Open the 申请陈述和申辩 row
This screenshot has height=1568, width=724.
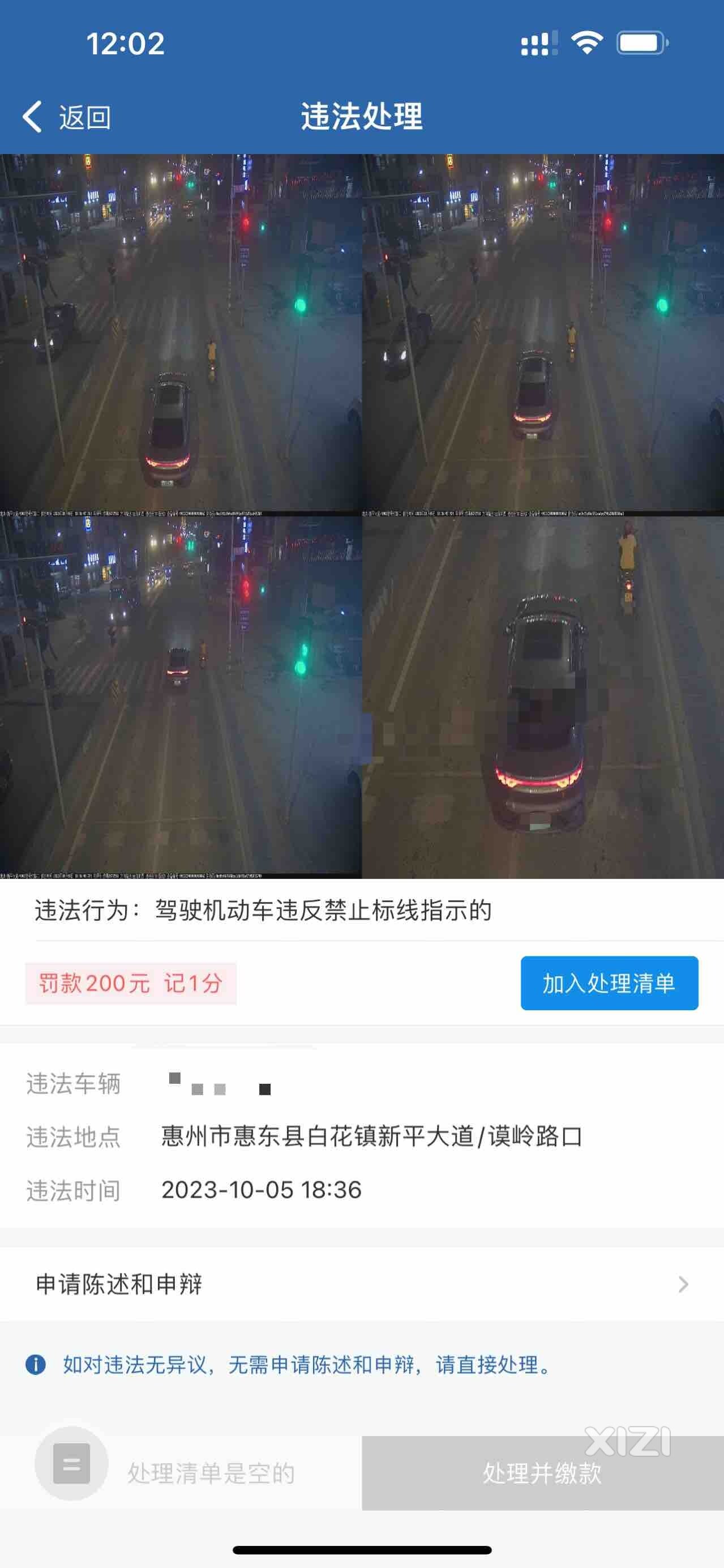click(361, 1284)
